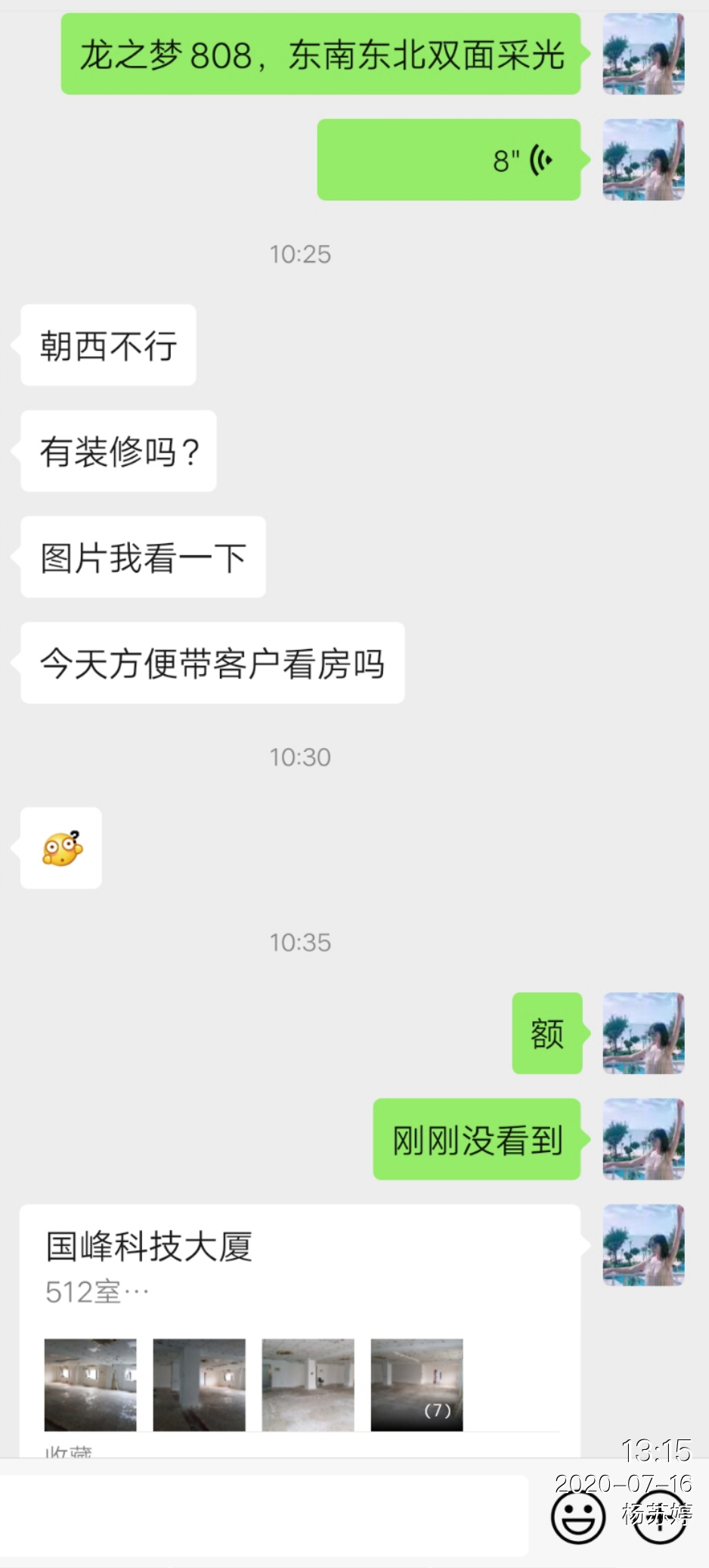Open sender avatar beside 刚刚没看到 message
This screenshot has width=709, height=1568.
point(643,1139)
